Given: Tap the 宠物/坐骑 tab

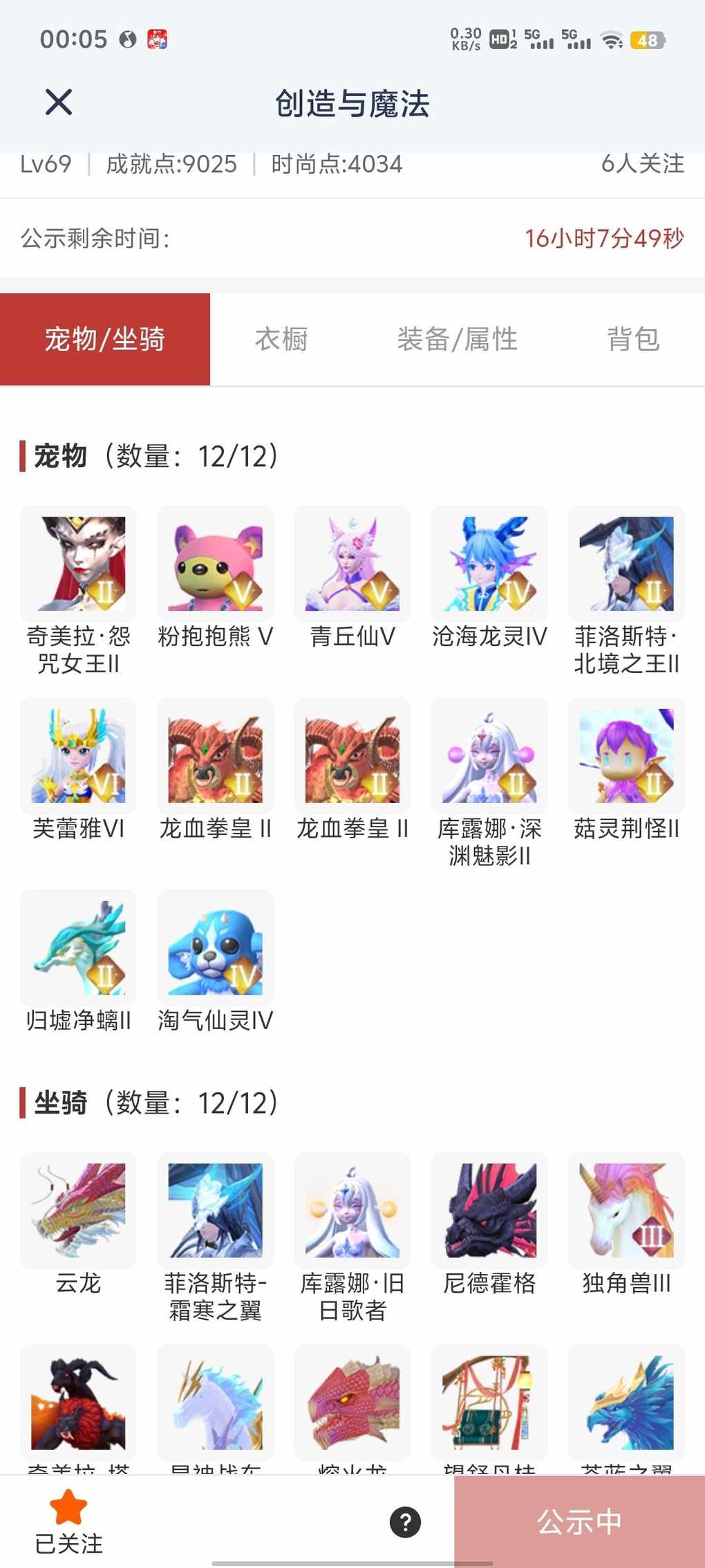Looking at the screenshot, I should coord(105,339).
